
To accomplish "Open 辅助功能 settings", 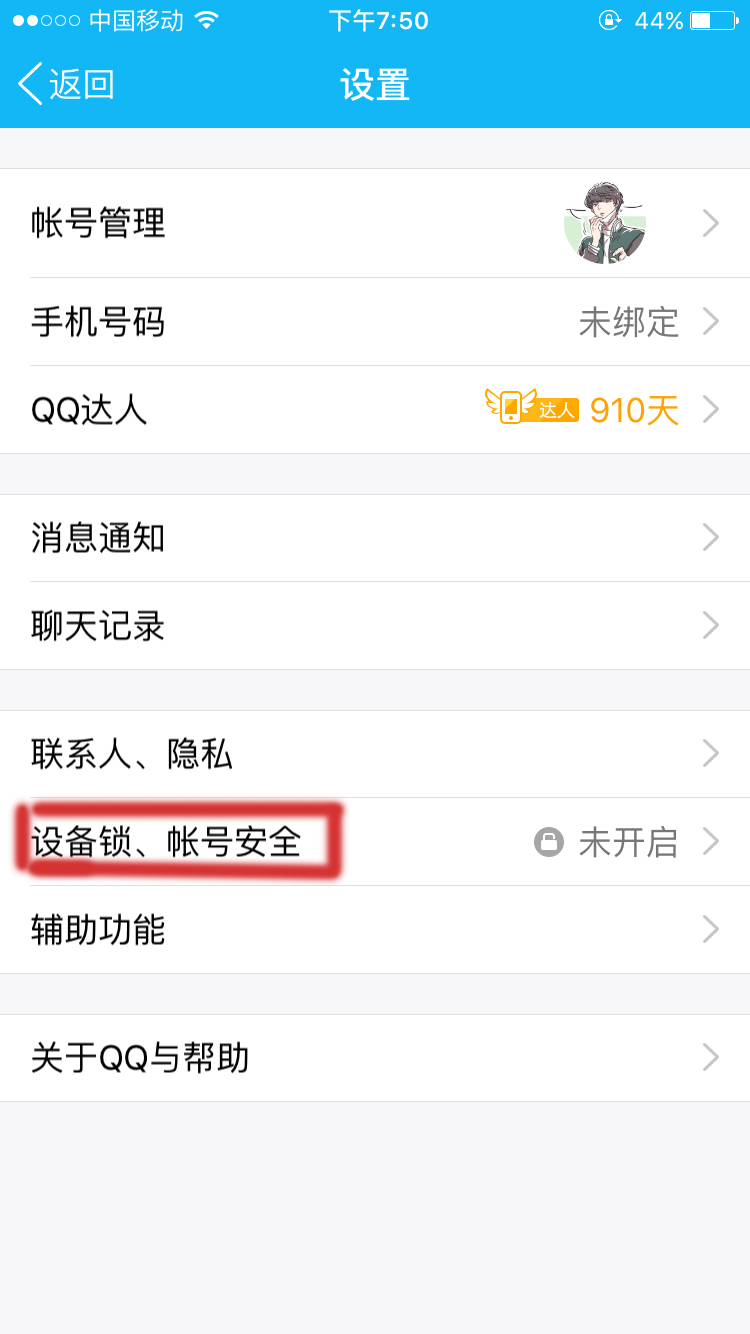I will 375,930.
